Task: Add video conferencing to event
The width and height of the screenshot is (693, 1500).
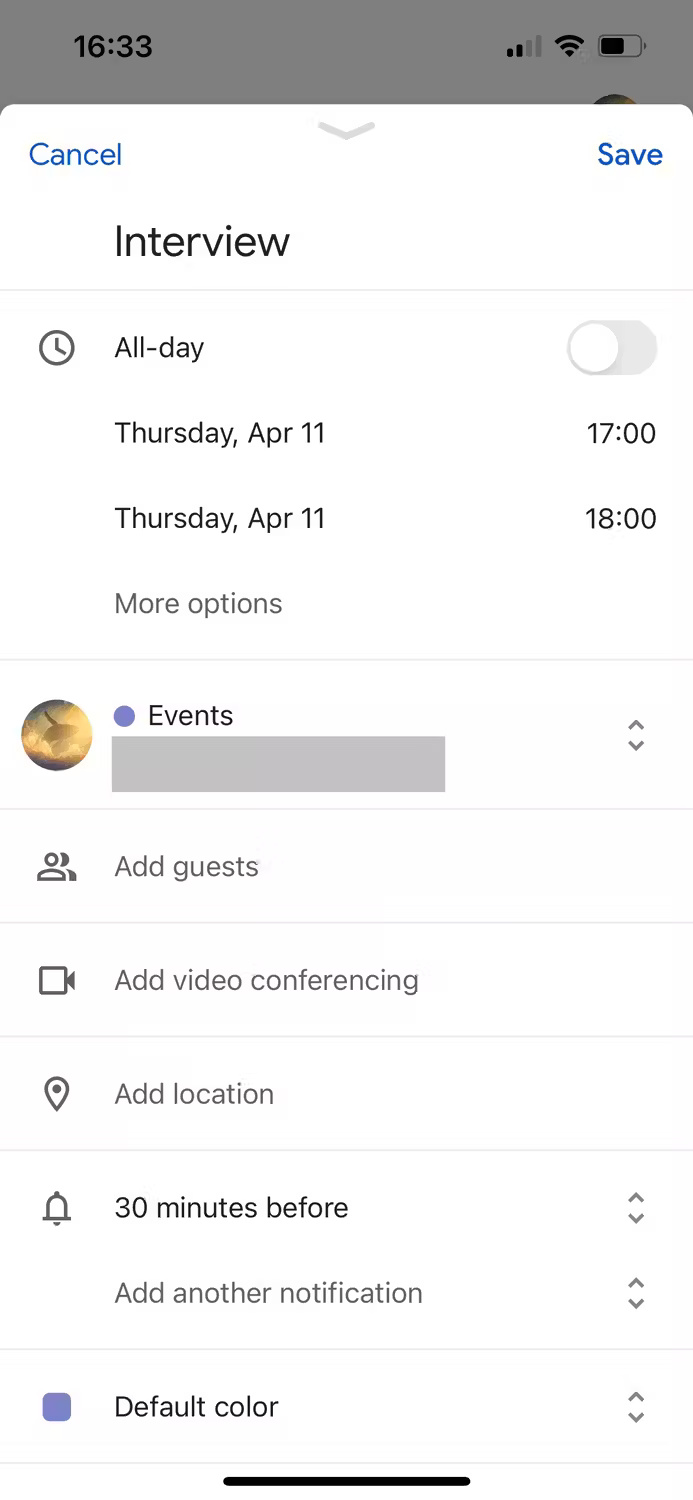Action: [x=346, y=980]
